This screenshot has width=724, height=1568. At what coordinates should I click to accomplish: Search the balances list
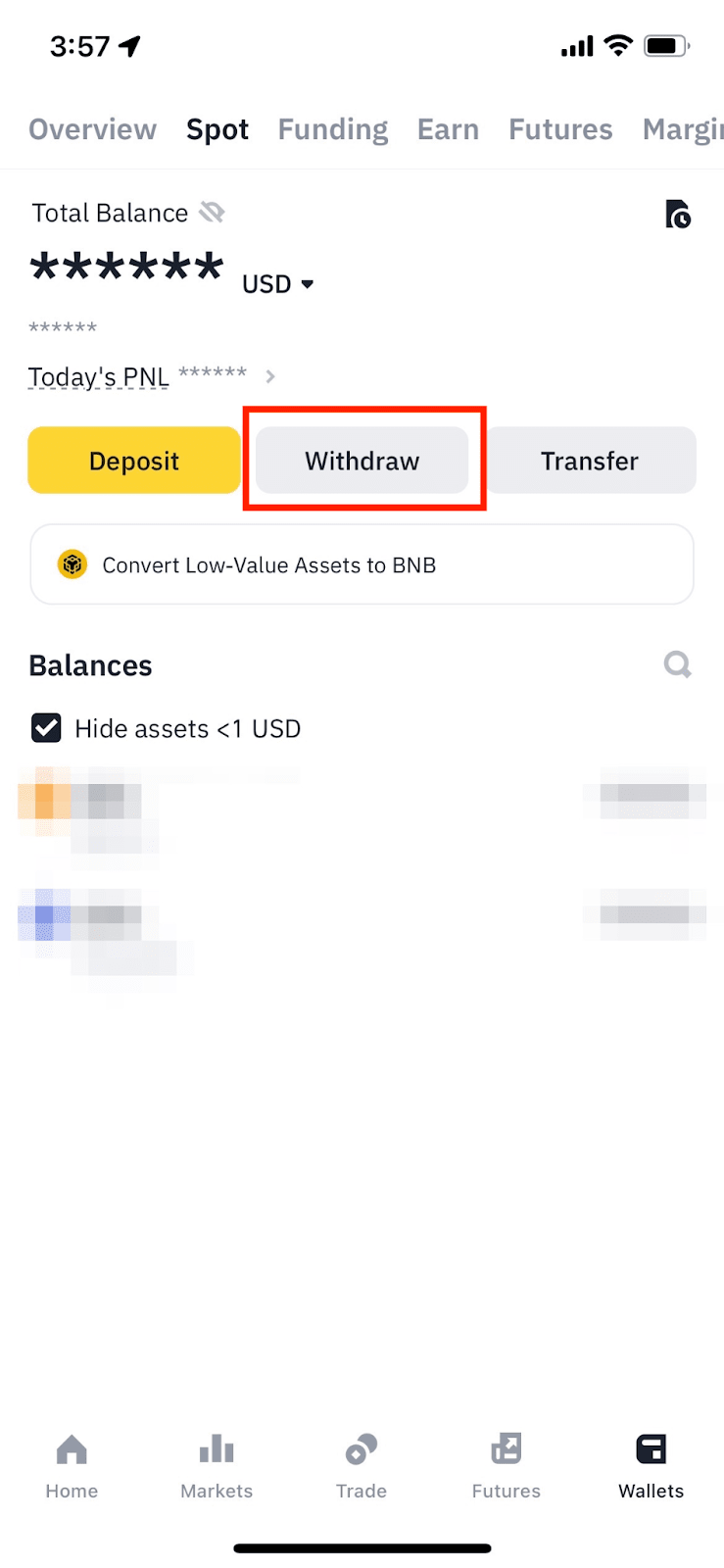tap(677, 665)
